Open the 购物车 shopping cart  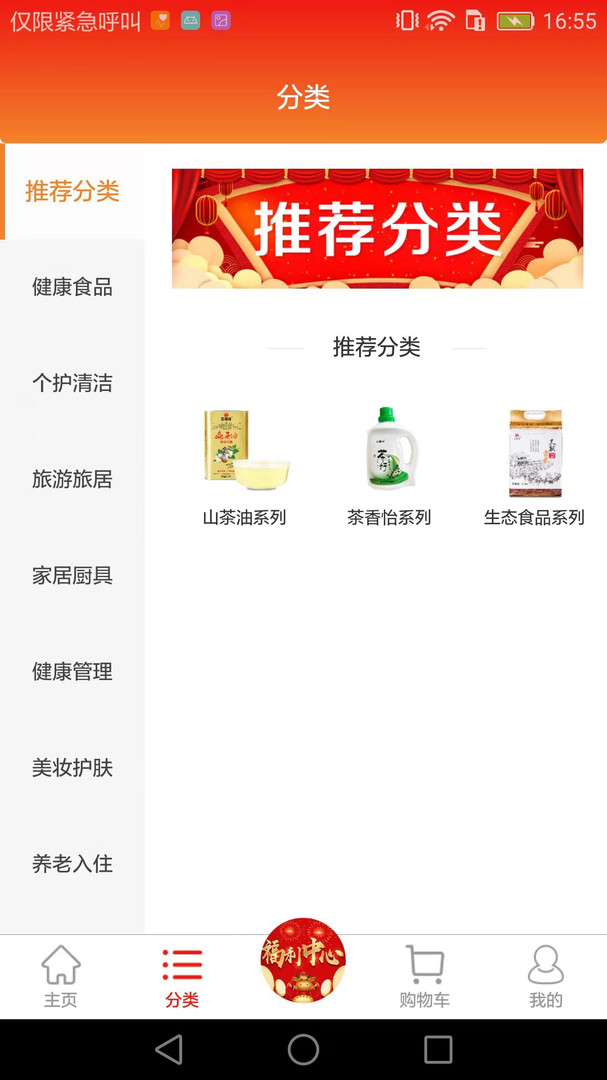click(x=425, y=977)
